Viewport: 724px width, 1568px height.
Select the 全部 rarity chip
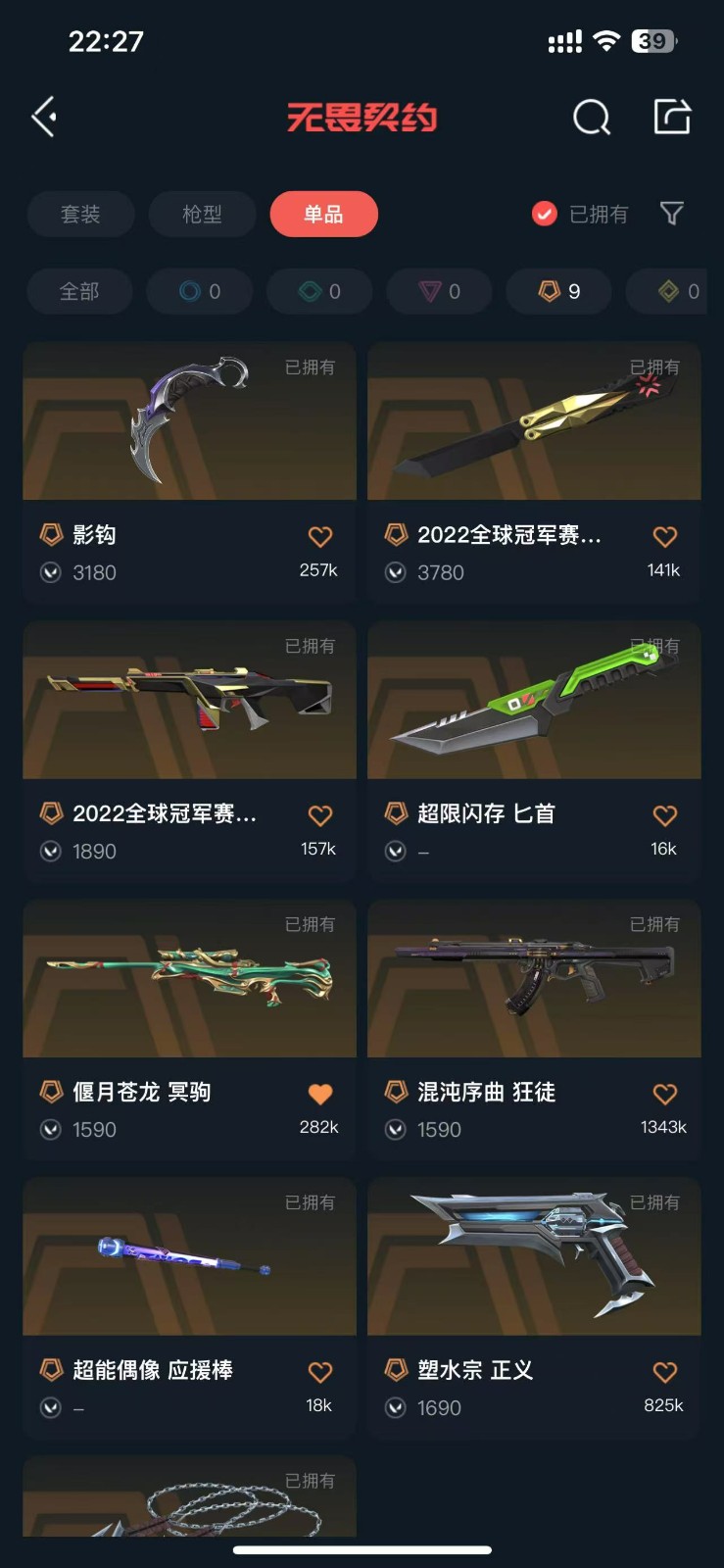click(x=79, y=291)
